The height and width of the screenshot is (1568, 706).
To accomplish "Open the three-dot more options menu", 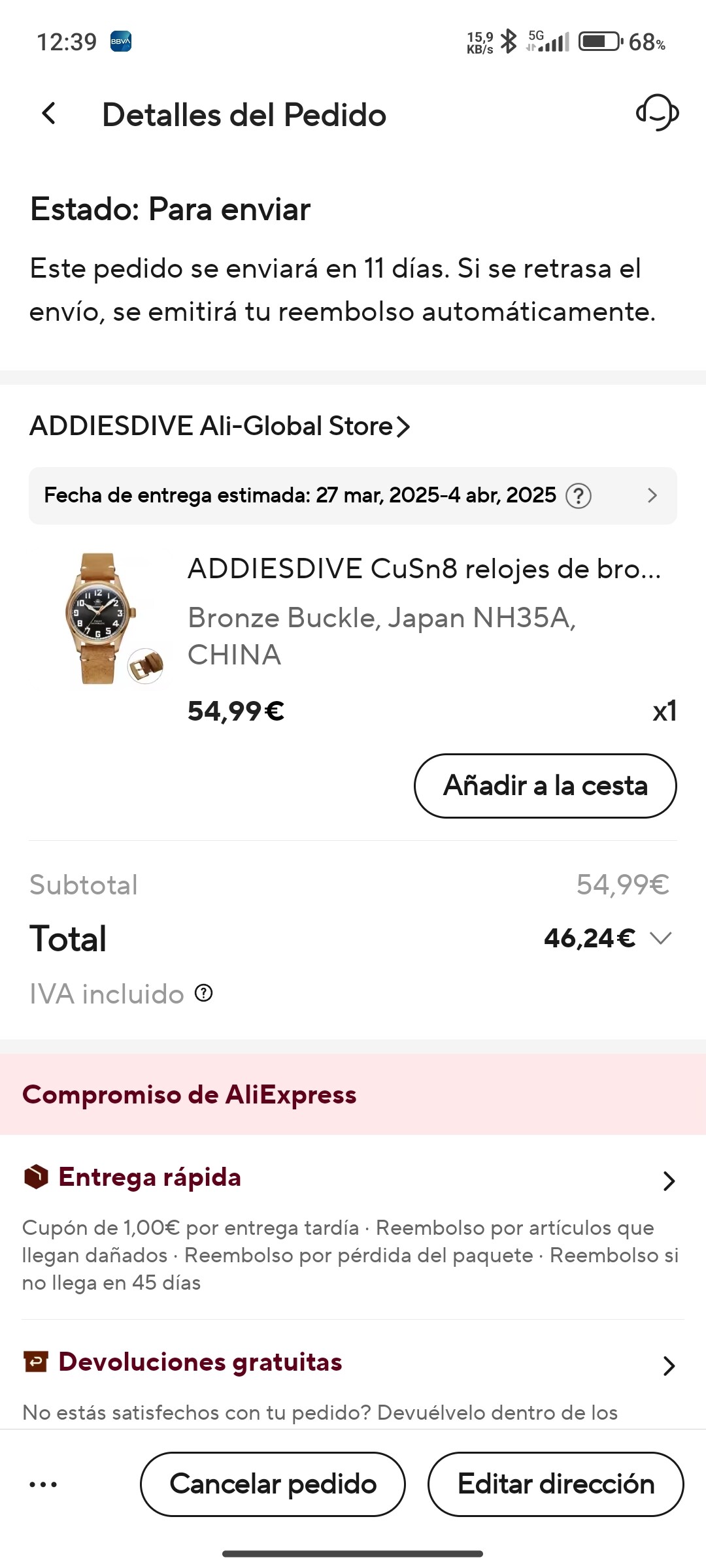I will pos(43,1484).
